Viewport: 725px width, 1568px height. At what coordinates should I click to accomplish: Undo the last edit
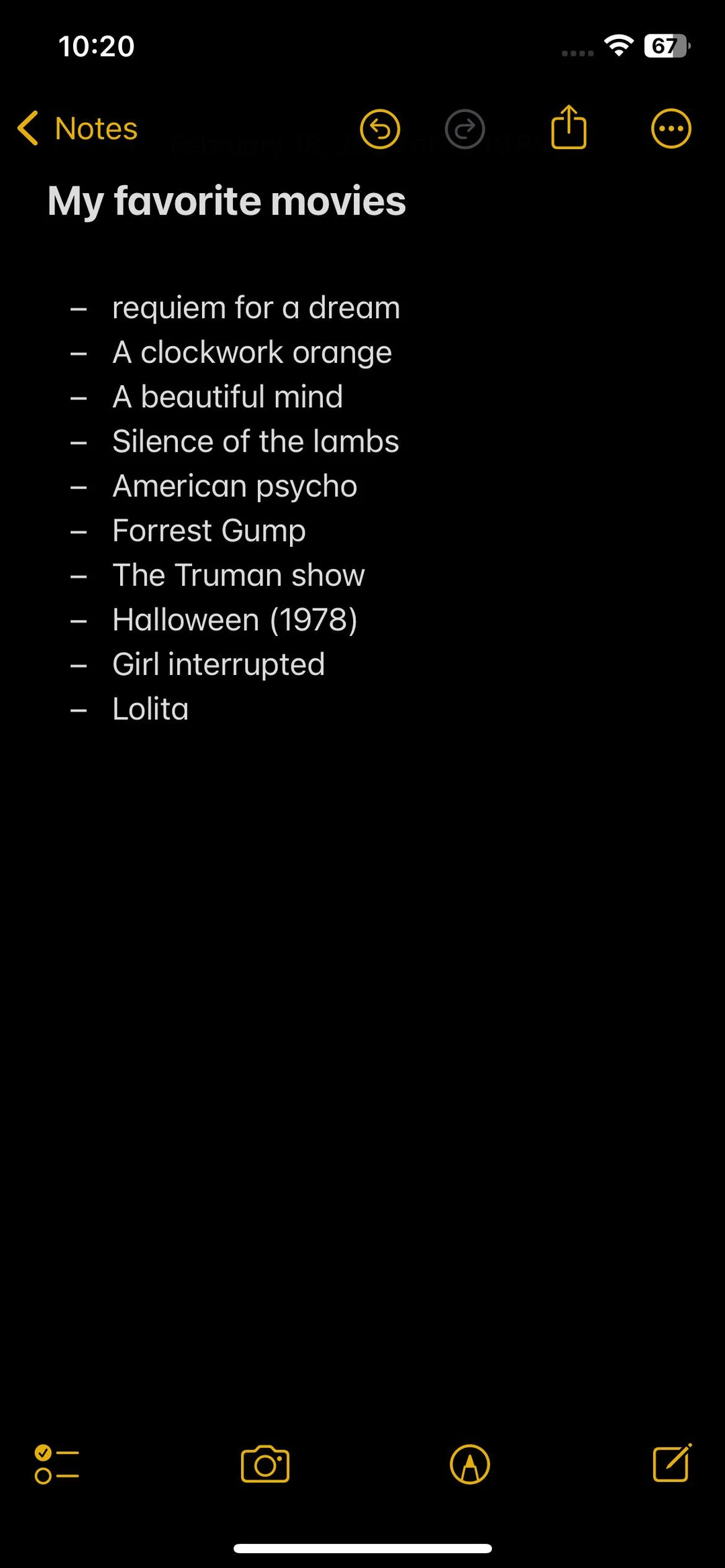point(380,129)
